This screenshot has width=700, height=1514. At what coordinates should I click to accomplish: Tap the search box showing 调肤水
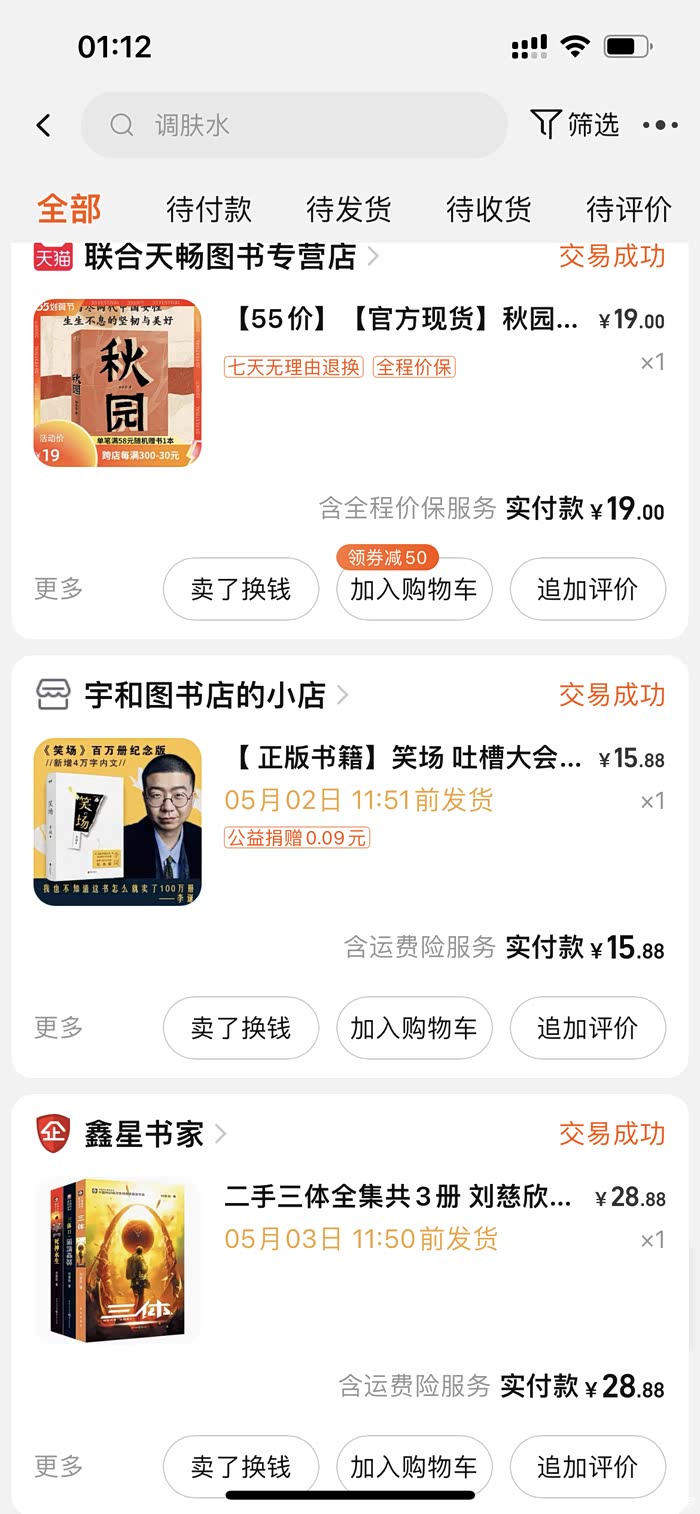[294, 125]
